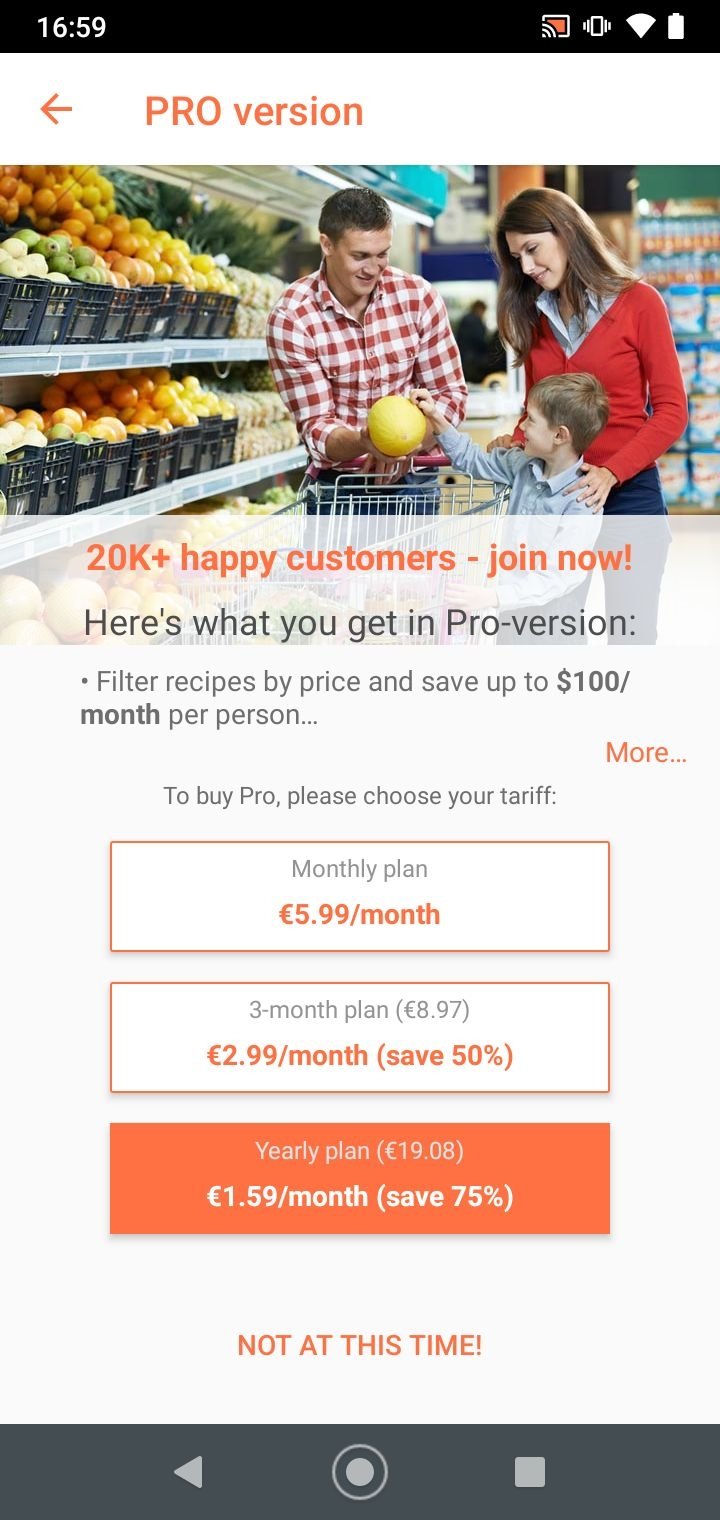The width and height of the screenshot is (720, 1520).
Task: Select the Monthly plan at €5.99/month
Action: tap(360, 896)
